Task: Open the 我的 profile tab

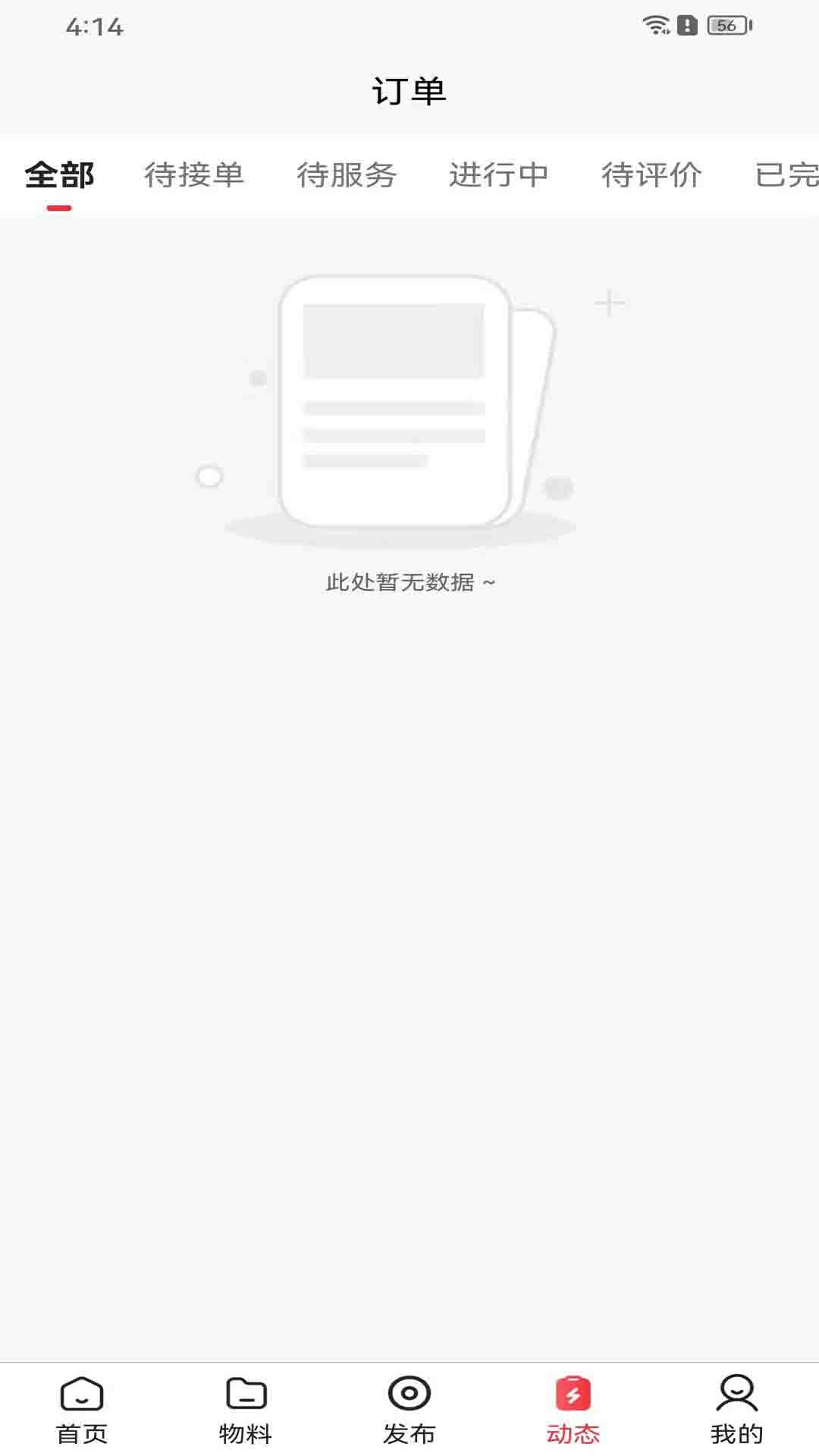Action: click(736, 1410)
